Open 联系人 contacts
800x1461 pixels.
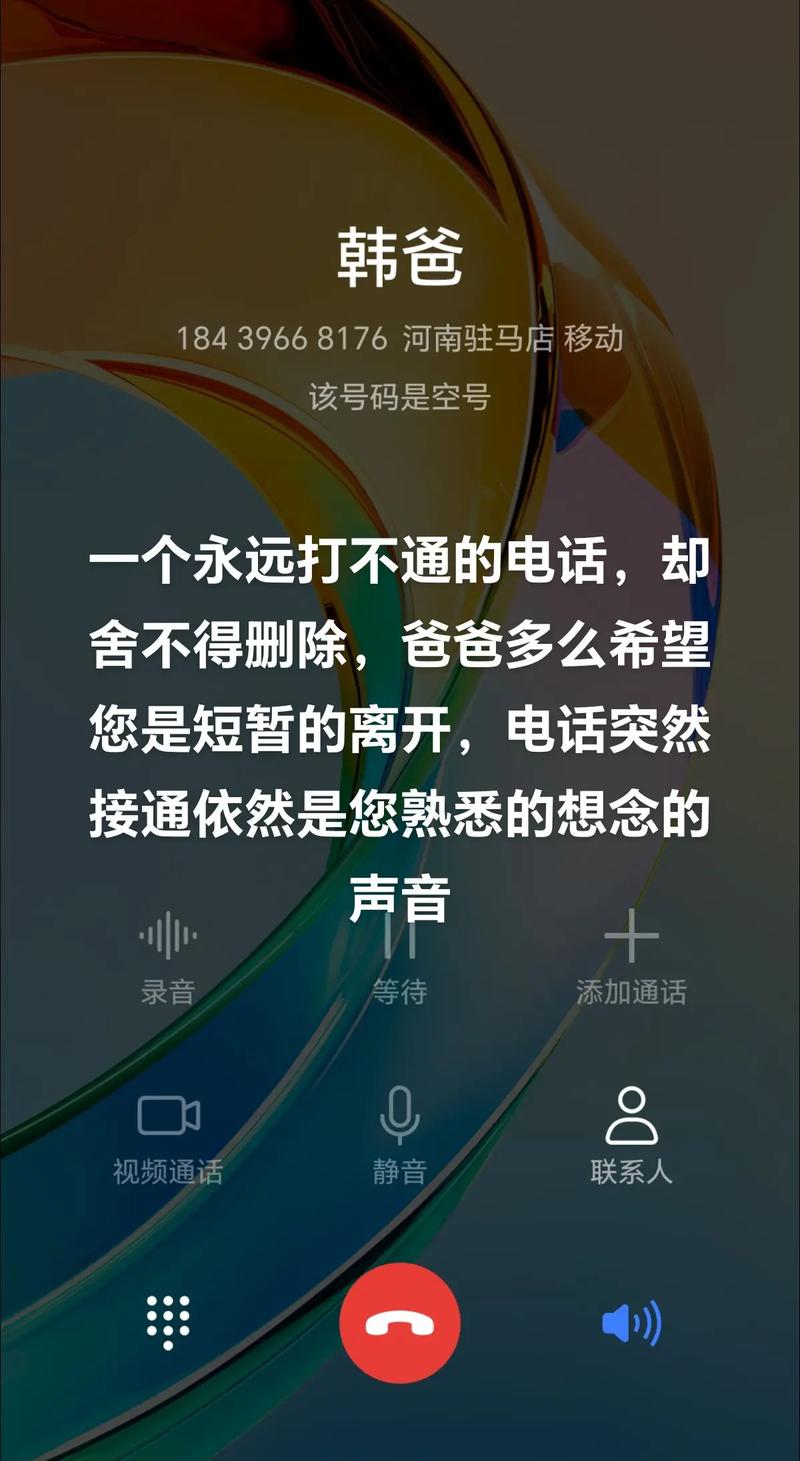pyautogui.click(x=631, y=1135)
